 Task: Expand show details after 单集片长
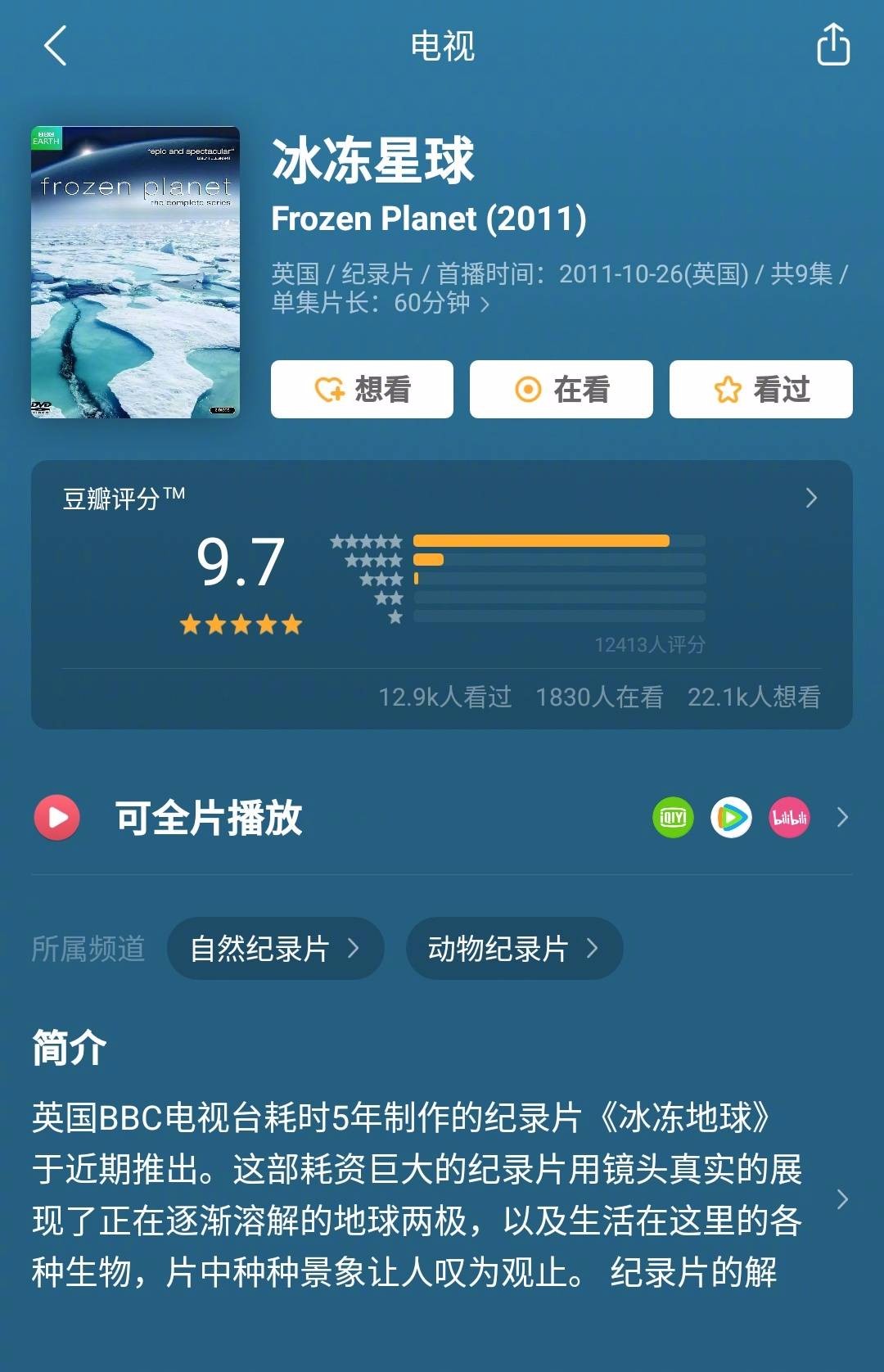485,305
